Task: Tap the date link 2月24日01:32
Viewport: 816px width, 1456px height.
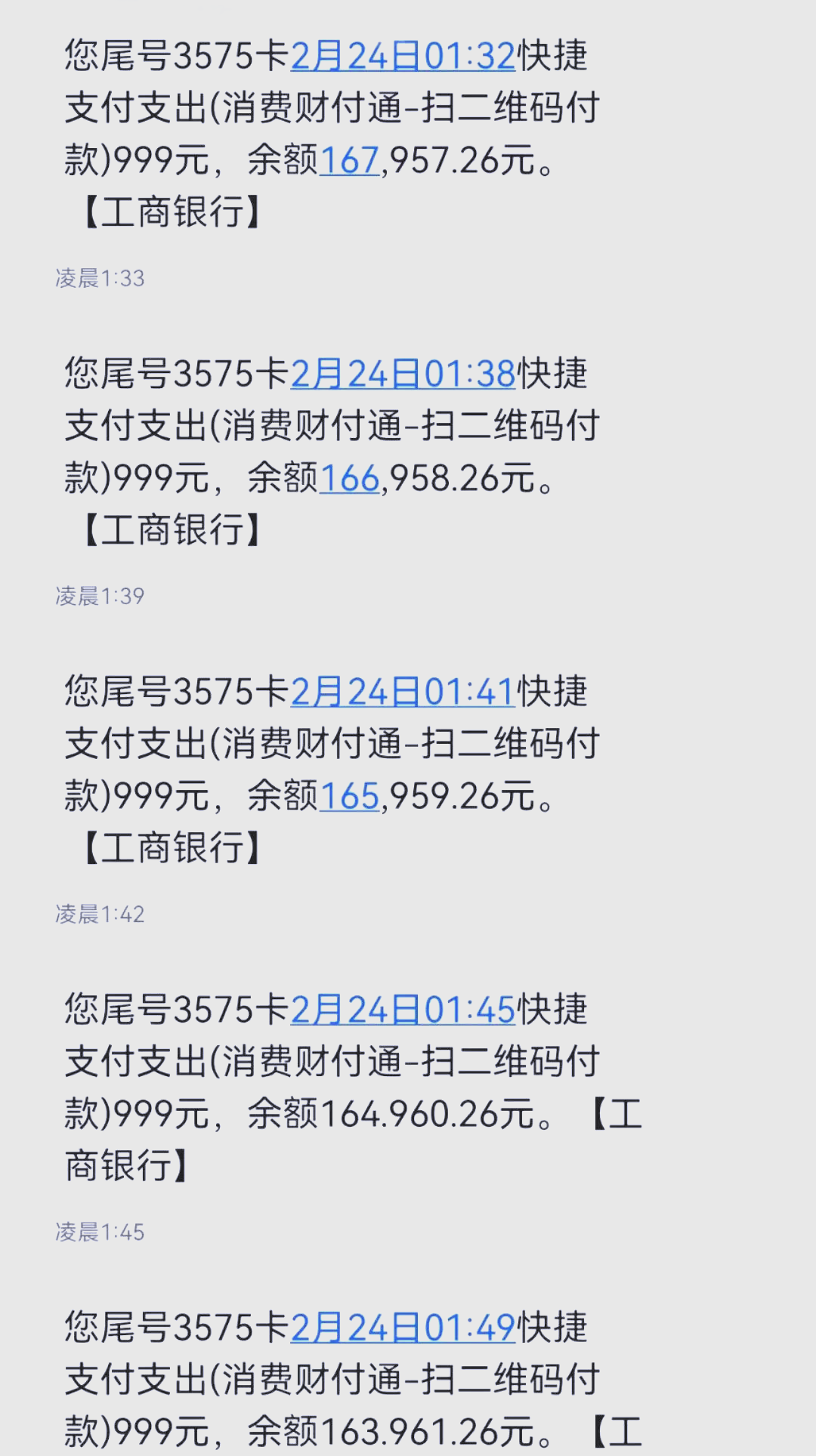Action: click(403, 57)
